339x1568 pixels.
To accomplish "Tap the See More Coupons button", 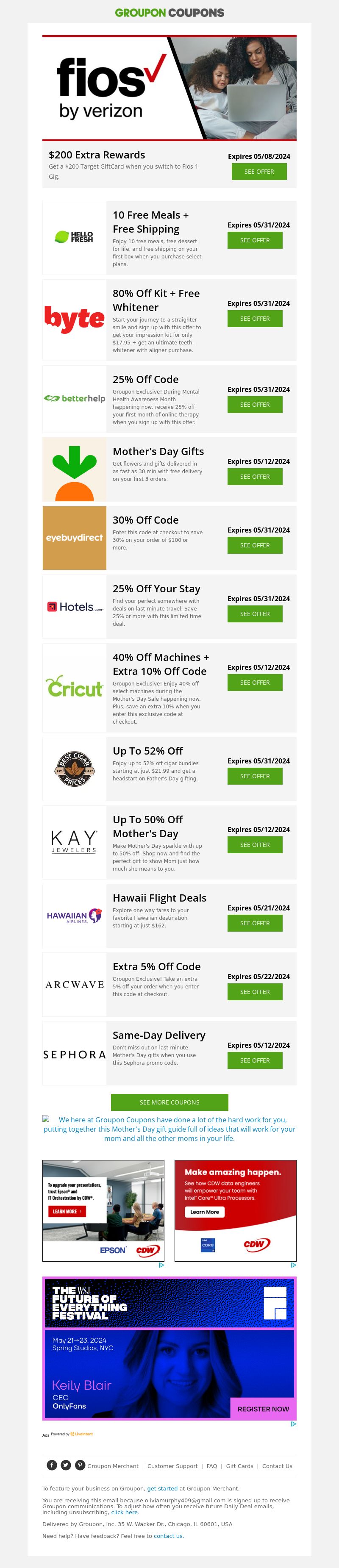I will [x=169, y=1102].
